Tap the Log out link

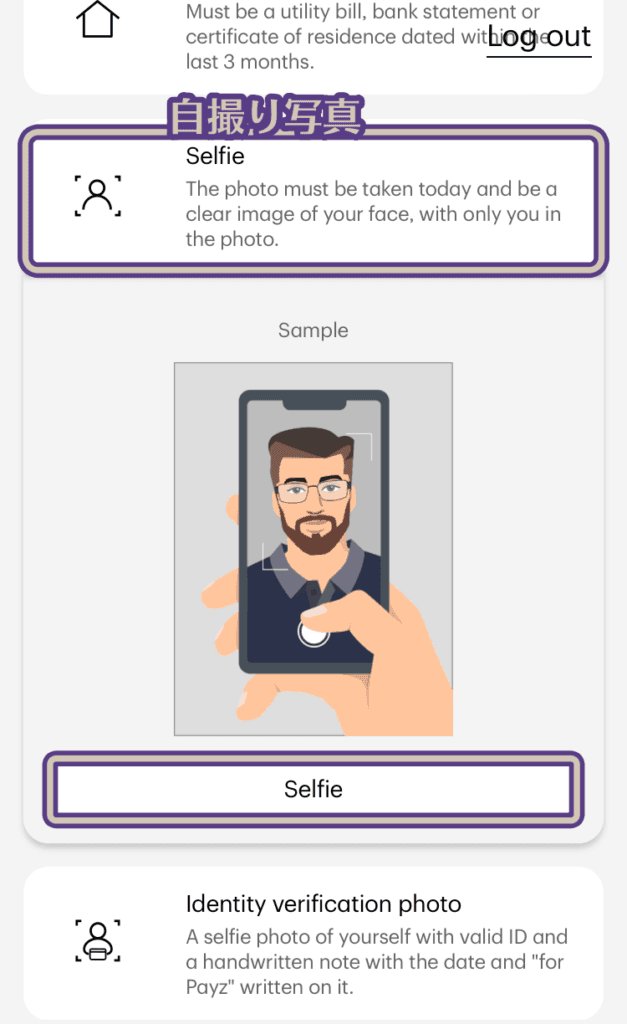pyautogui.click(x=539, y=38)
